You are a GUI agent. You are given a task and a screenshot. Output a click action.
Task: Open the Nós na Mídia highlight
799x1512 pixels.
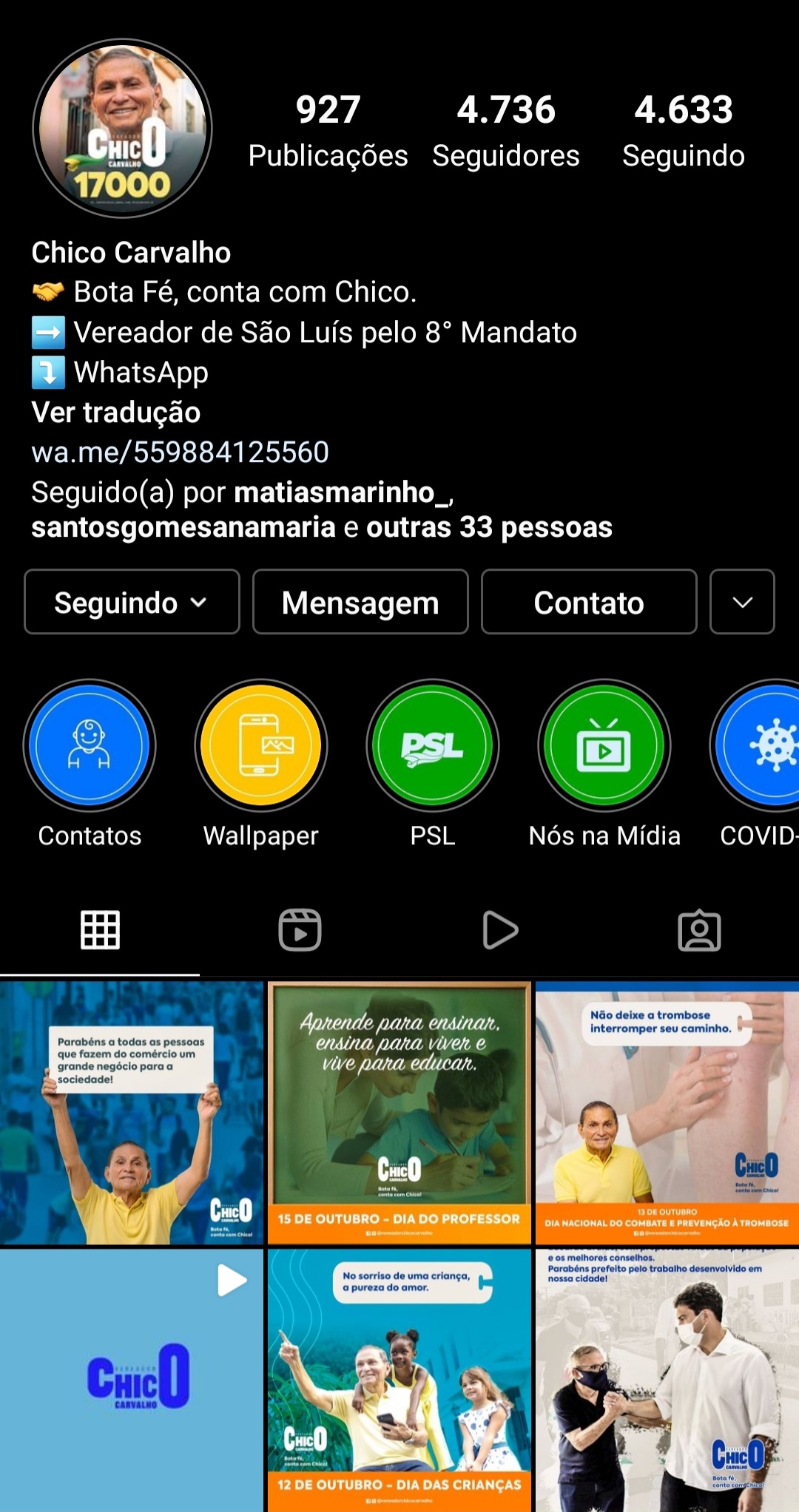(x=604, y=745)
